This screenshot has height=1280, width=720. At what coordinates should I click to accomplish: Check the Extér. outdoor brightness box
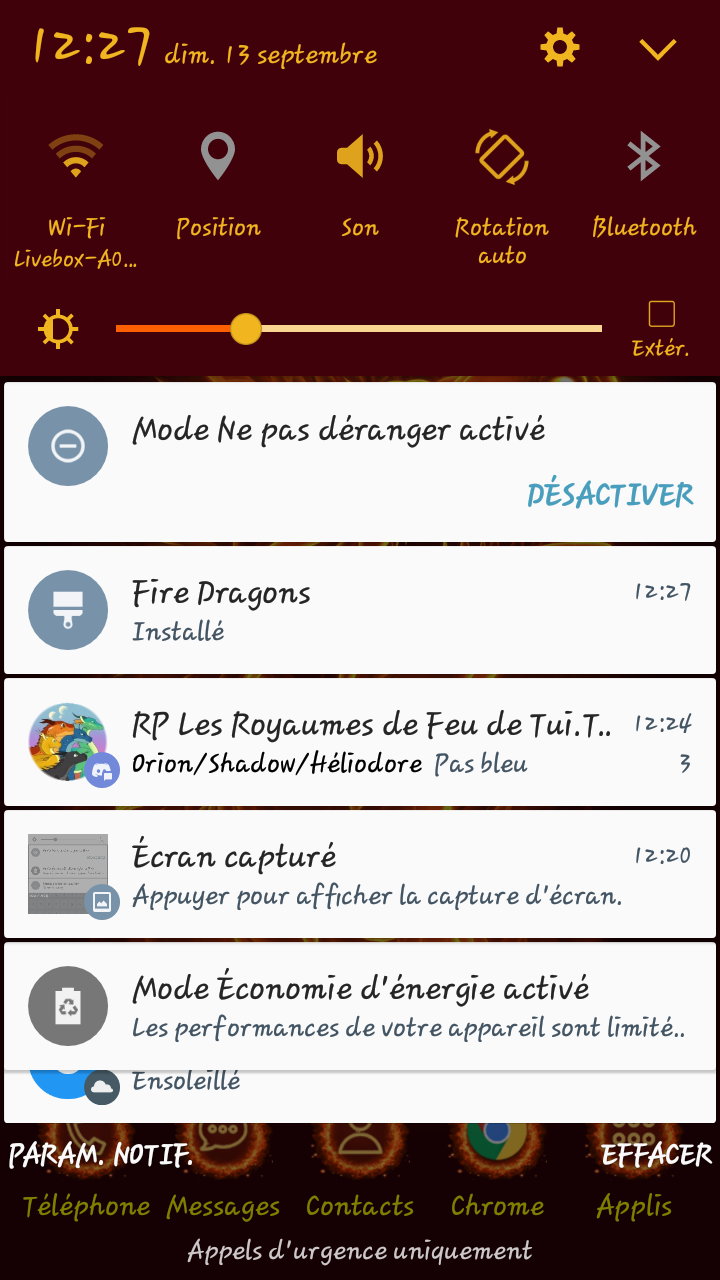click(x=661, y=315)
